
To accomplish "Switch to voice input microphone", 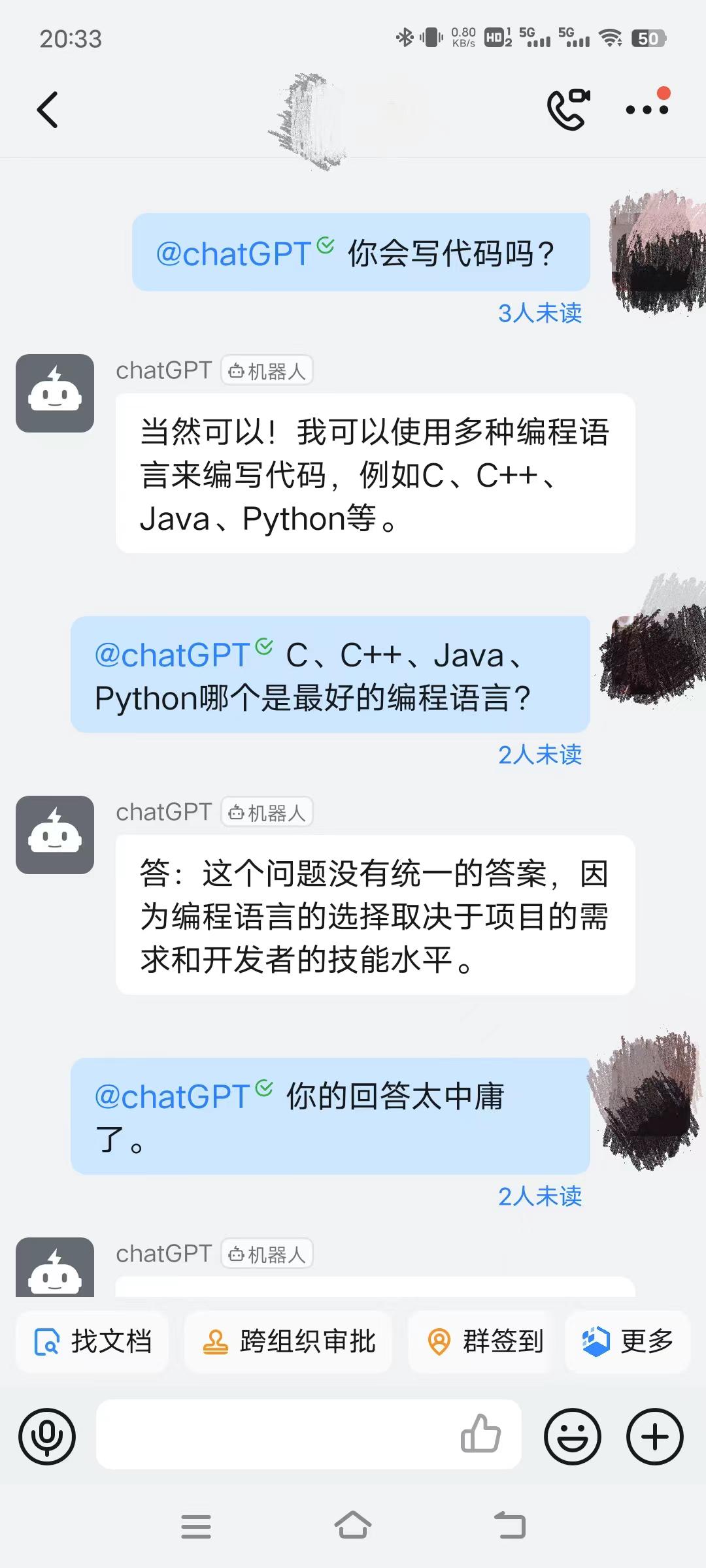I will pyautogui.click(x=47, y=1437).
